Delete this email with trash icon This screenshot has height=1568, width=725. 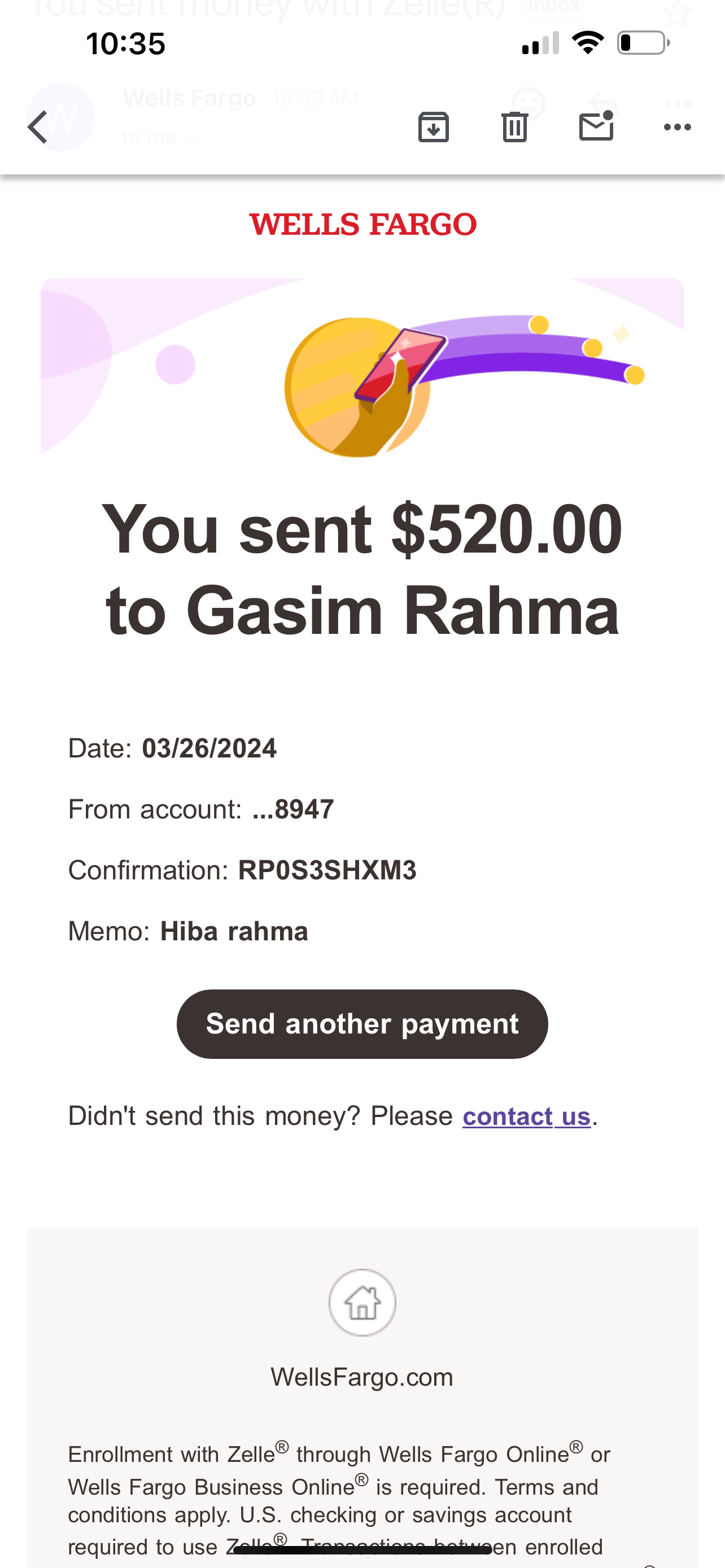pyautogui.click(x=514, y=127)
